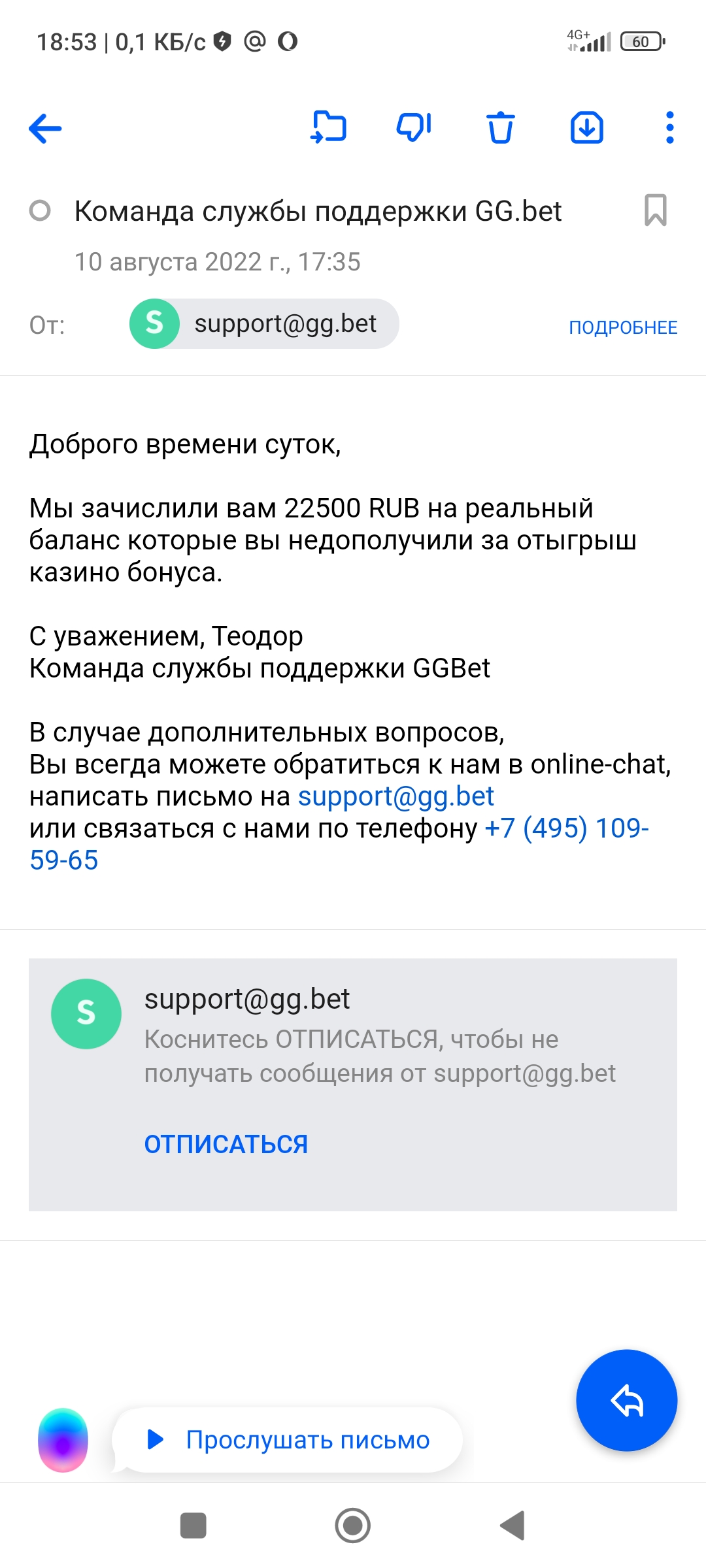Open recent apps from the navigation bar

193,1526
